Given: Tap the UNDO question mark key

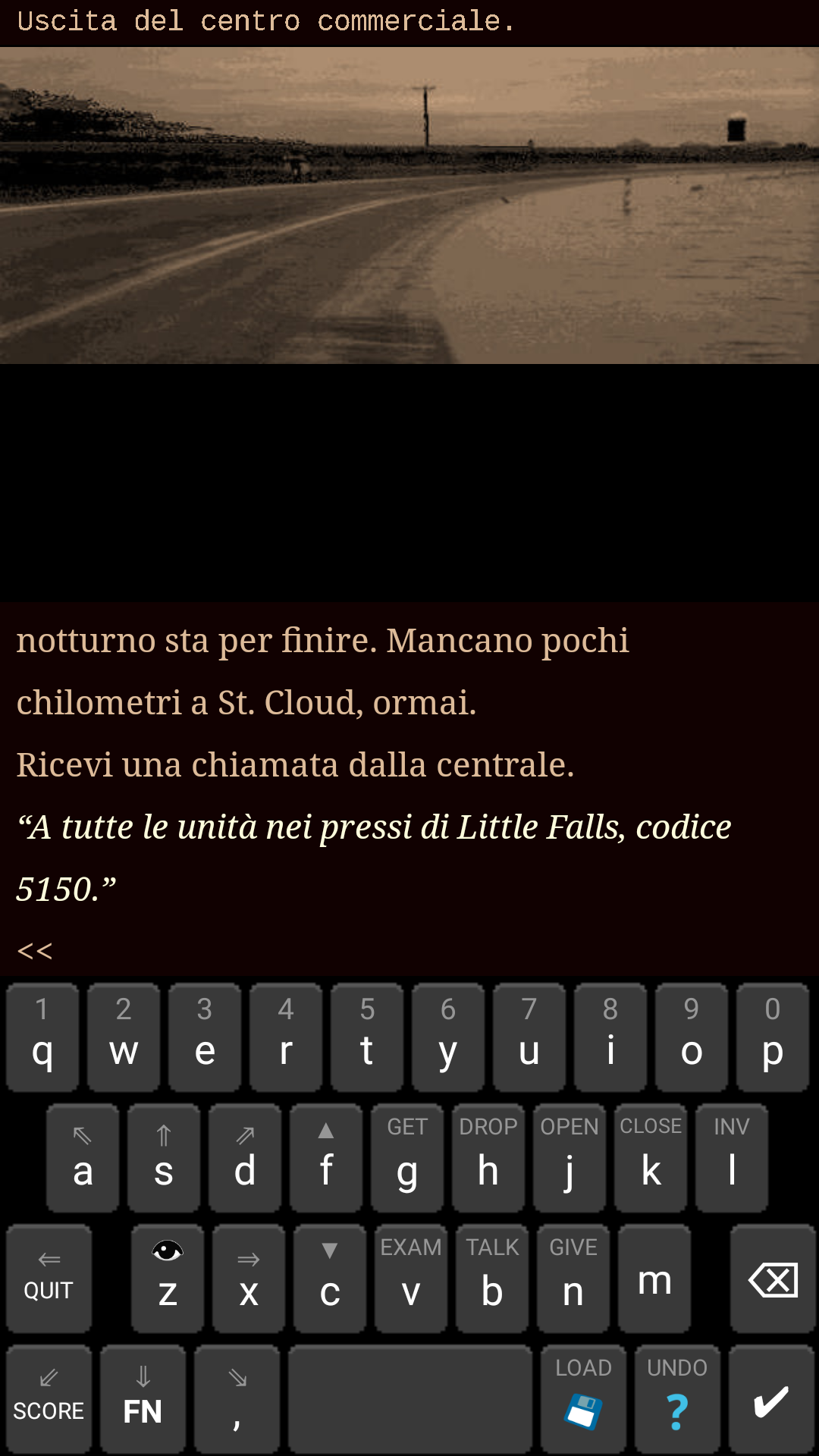Looking at the screenshot, I should 677,1398.
